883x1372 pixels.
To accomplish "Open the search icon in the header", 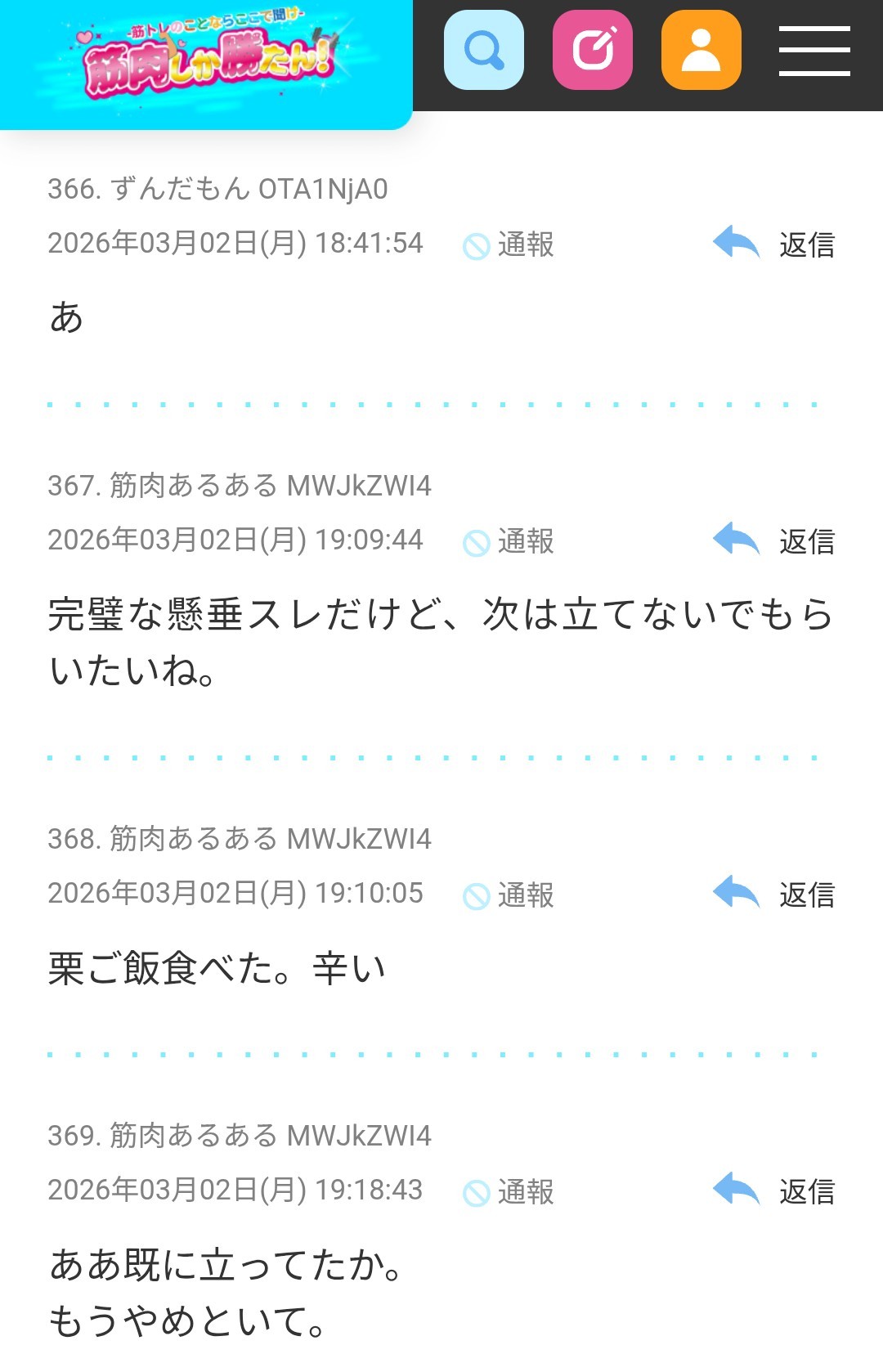I will coord(483,50).
